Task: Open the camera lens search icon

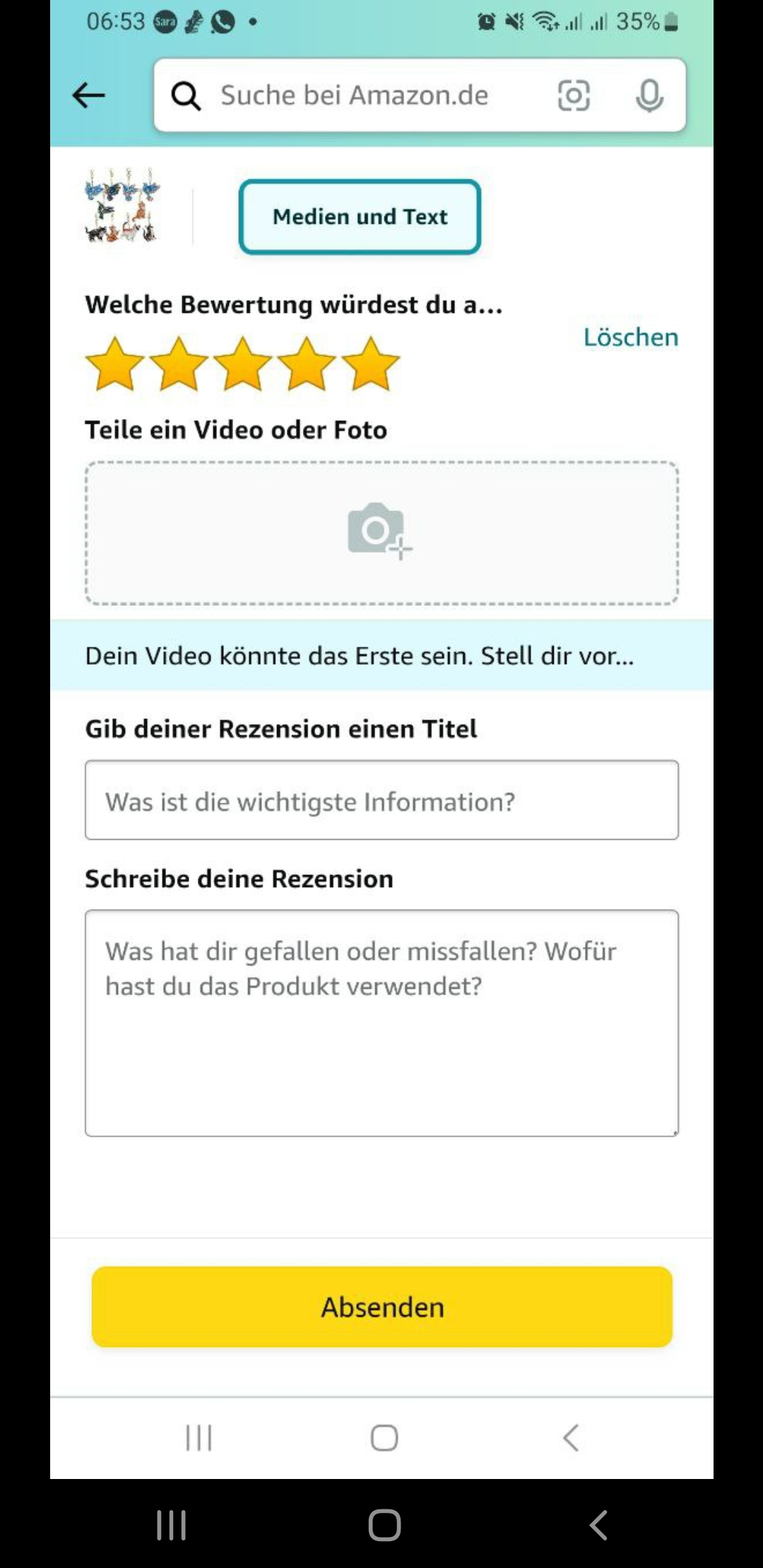Action: click(x=574, y=95)
